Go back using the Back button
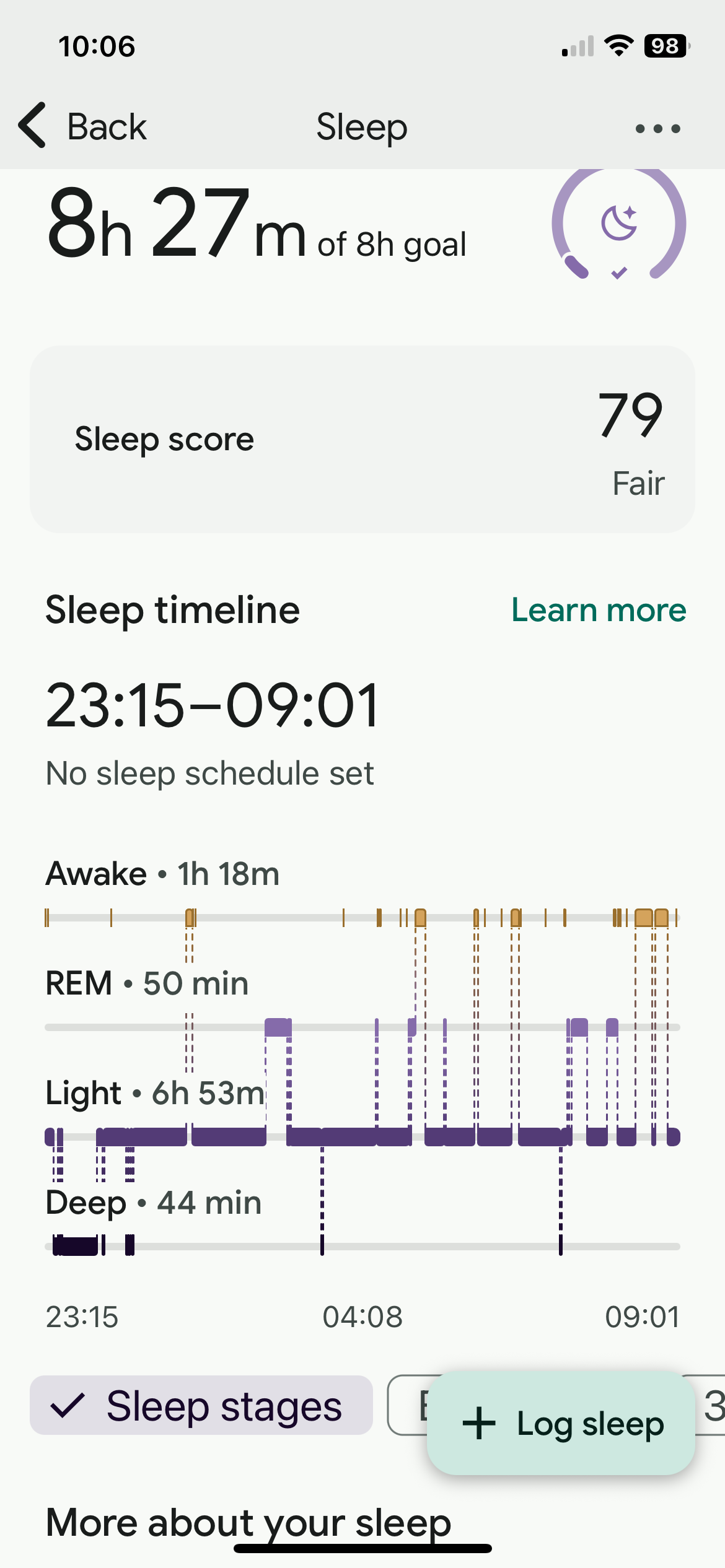The height and width of the screenshot is (1568, 725). tap(84, 126)
